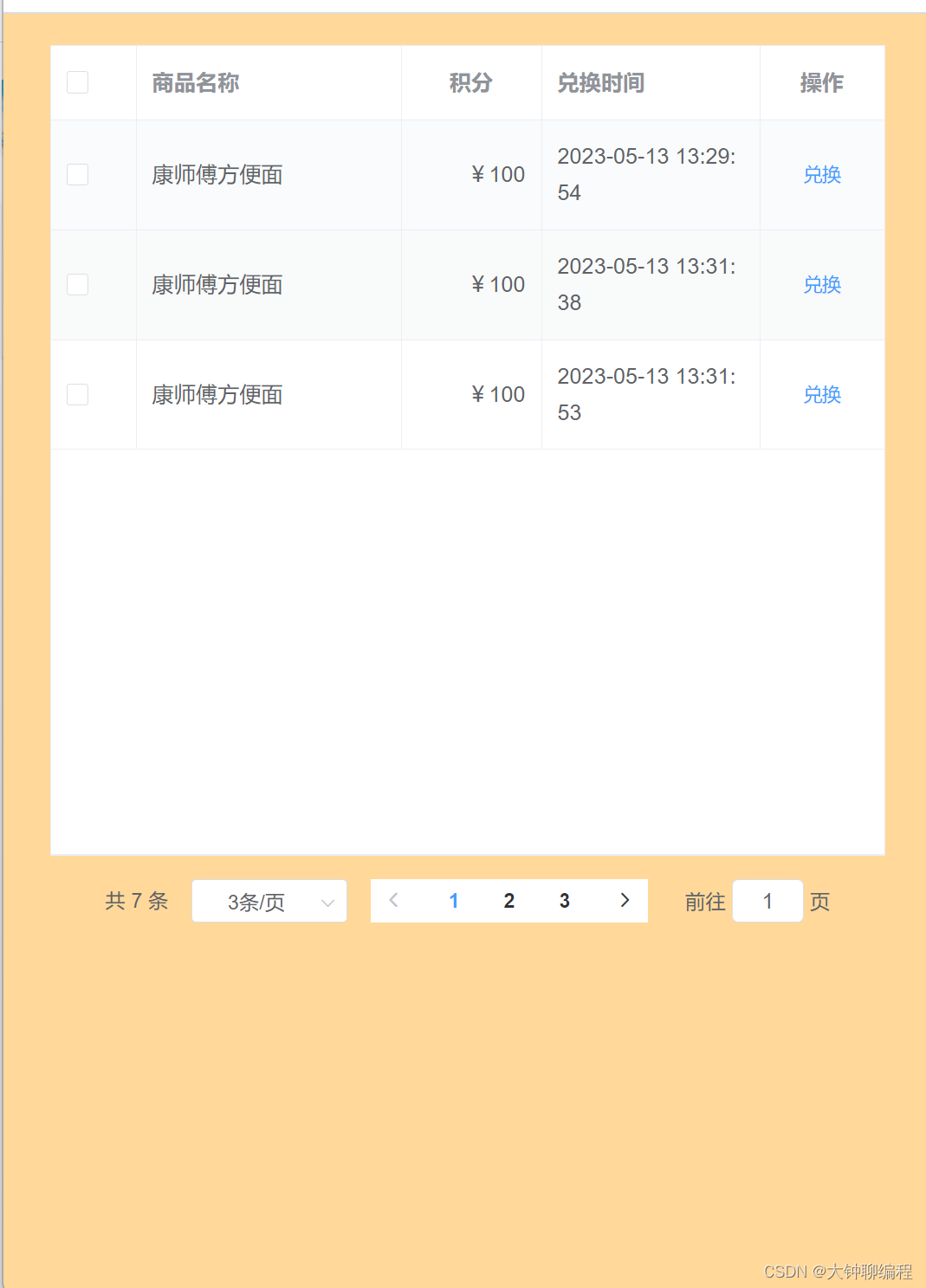Screen dimensions: 926x1288
Task: Tap 兑换 for the 13:29:54 row
Action: click(x=822, y=175)
